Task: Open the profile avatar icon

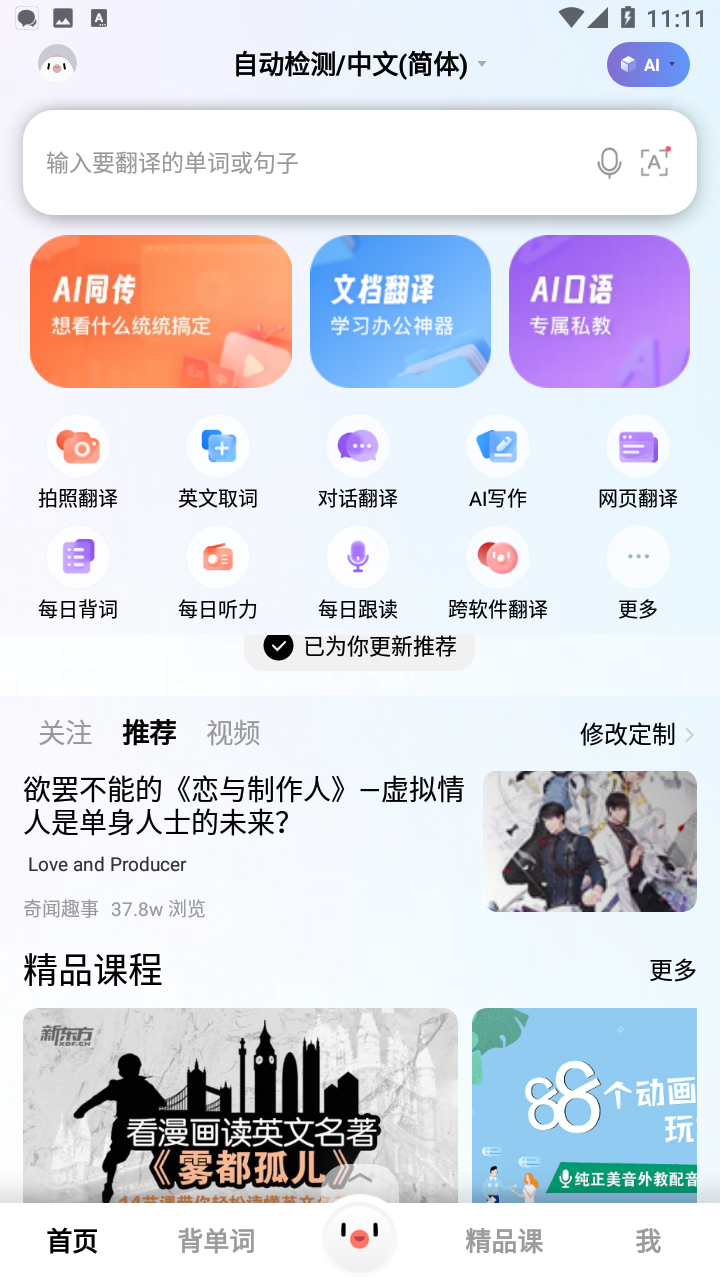Action: 57,64
